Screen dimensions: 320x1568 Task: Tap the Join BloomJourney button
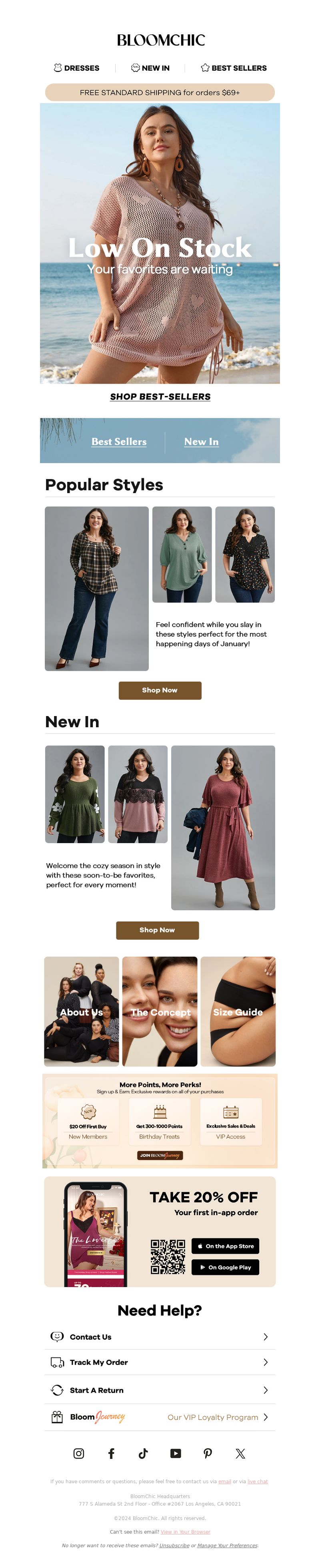pos(160,1155)
